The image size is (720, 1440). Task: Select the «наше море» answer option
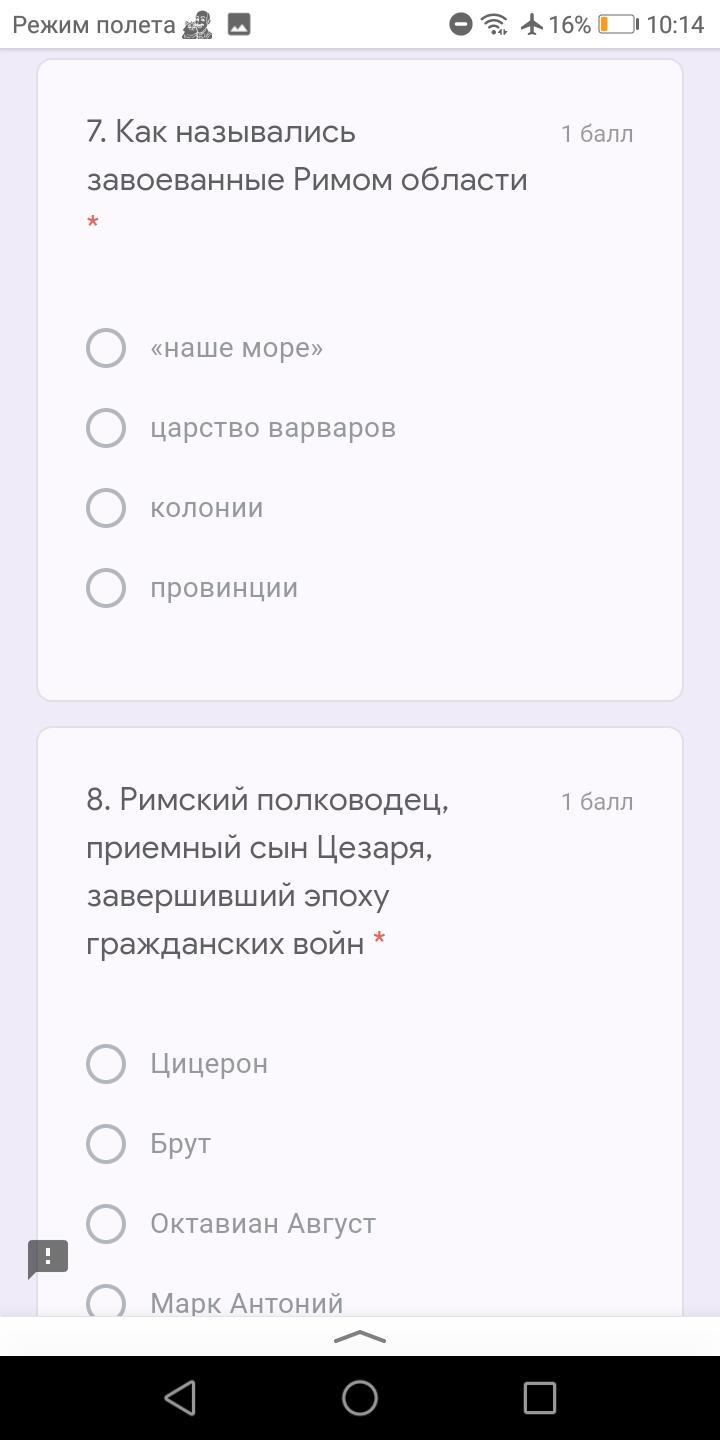pos(106,348)
